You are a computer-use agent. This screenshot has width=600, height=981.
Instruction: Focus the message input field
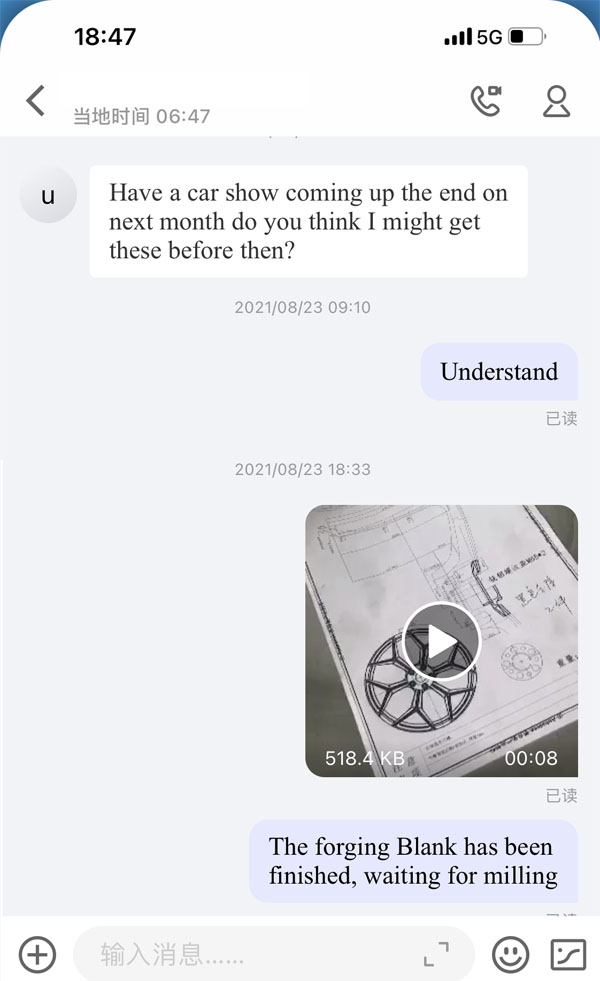pos(250,954)
